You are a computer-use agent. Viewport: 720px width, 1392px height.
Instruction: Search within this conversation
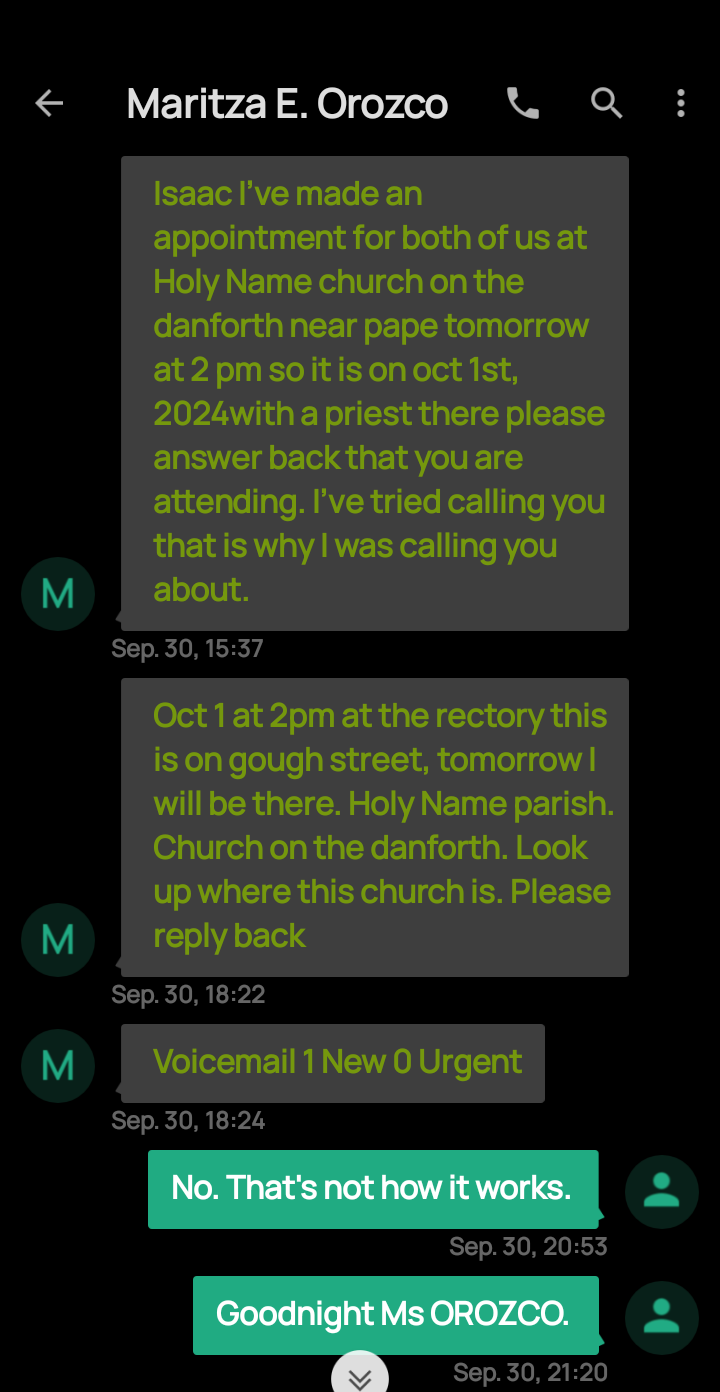point(606,103)
